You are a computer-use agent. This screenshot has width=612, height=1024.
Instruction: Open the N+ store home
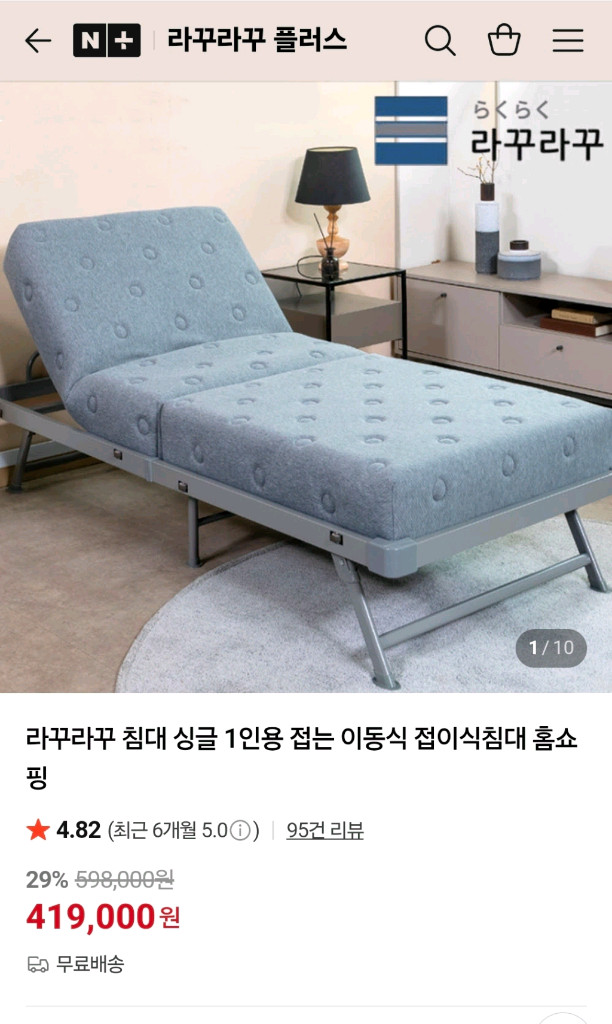pos(106,40)
